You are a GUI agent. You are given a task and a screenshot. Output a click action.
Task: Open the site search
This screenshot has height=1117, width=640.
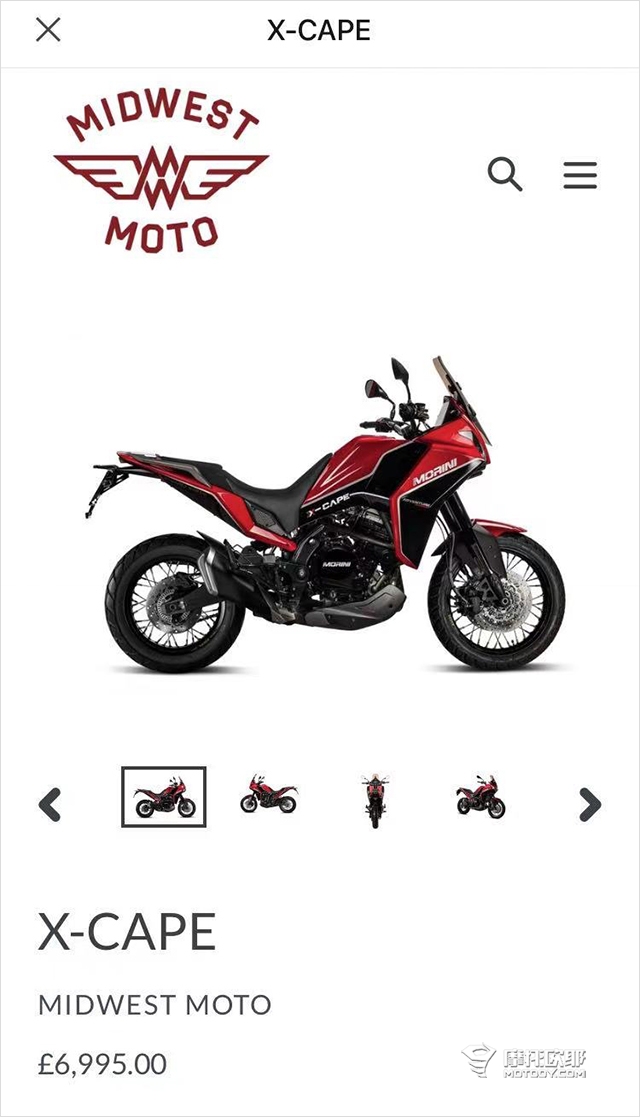(505, 175)
